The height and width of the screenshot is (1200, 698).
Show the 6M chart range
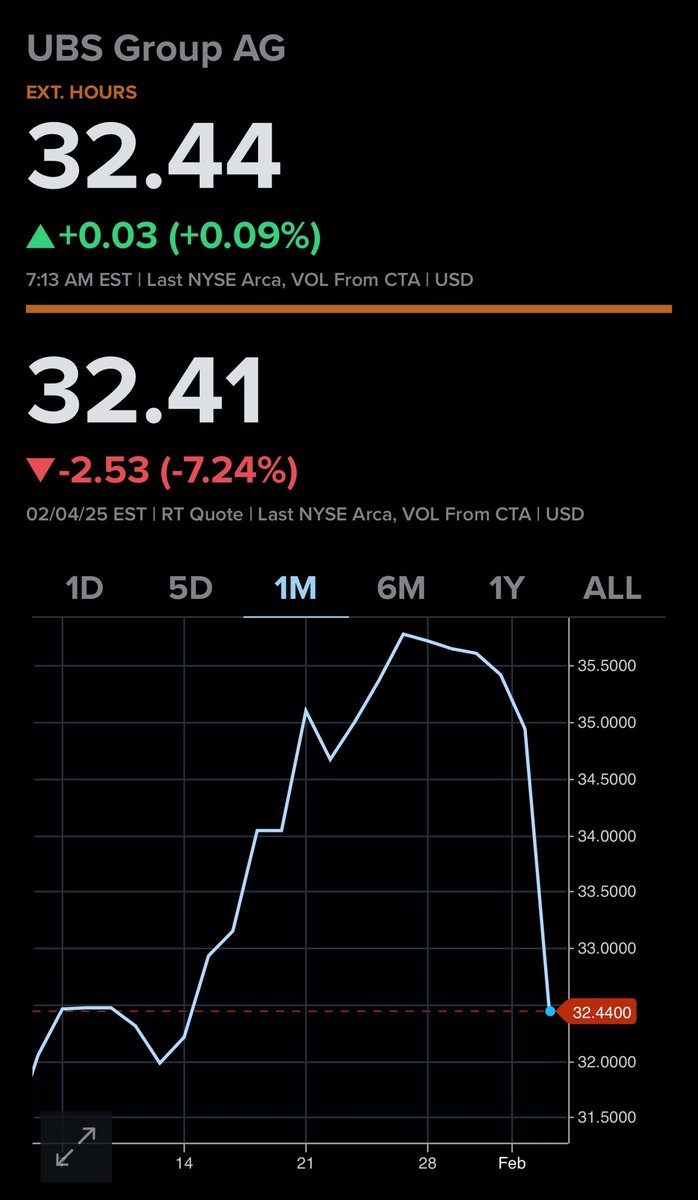(x=401, y=588)
